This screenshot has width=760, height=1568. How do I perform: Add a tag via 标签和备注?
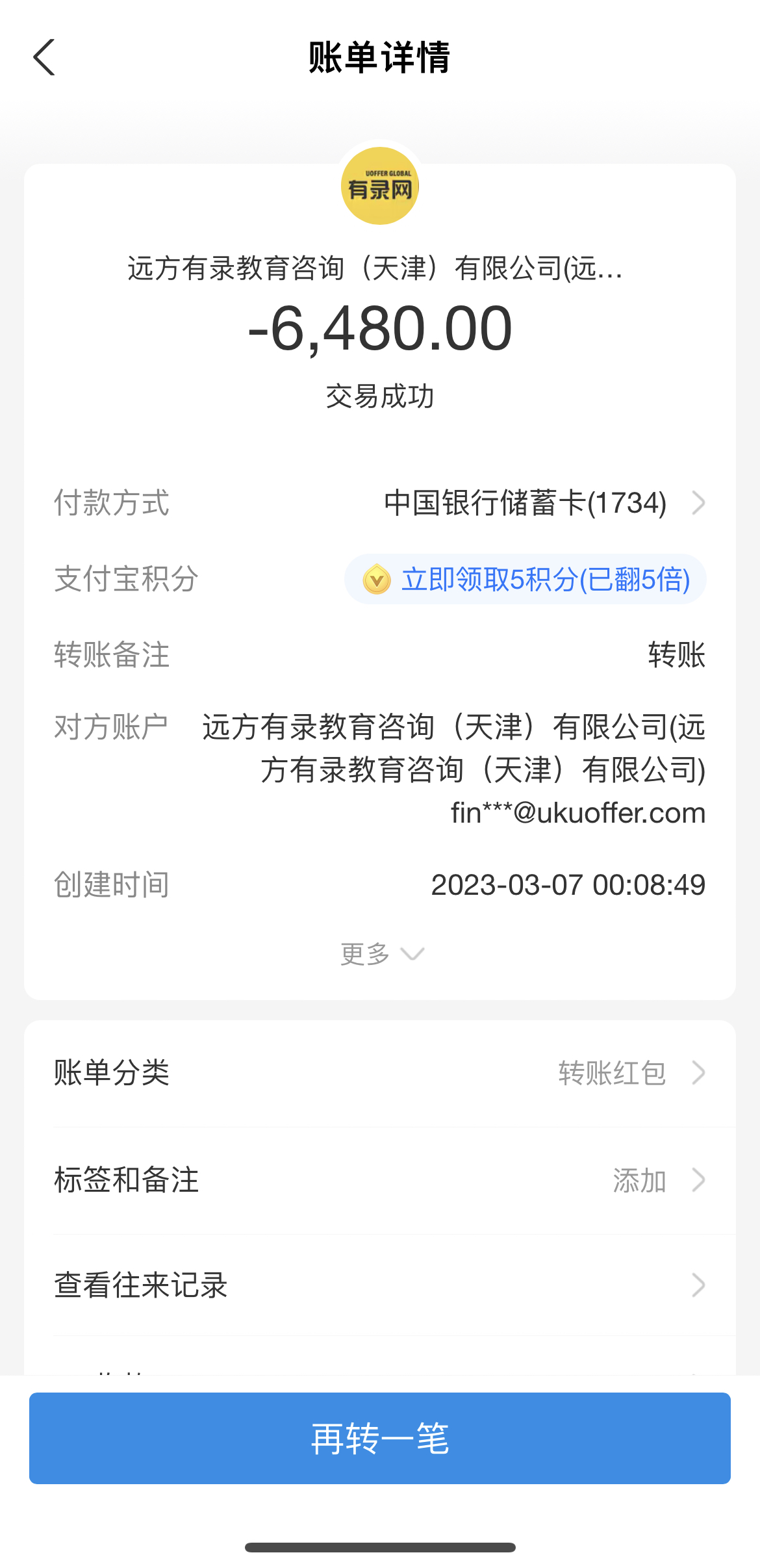379,1180
